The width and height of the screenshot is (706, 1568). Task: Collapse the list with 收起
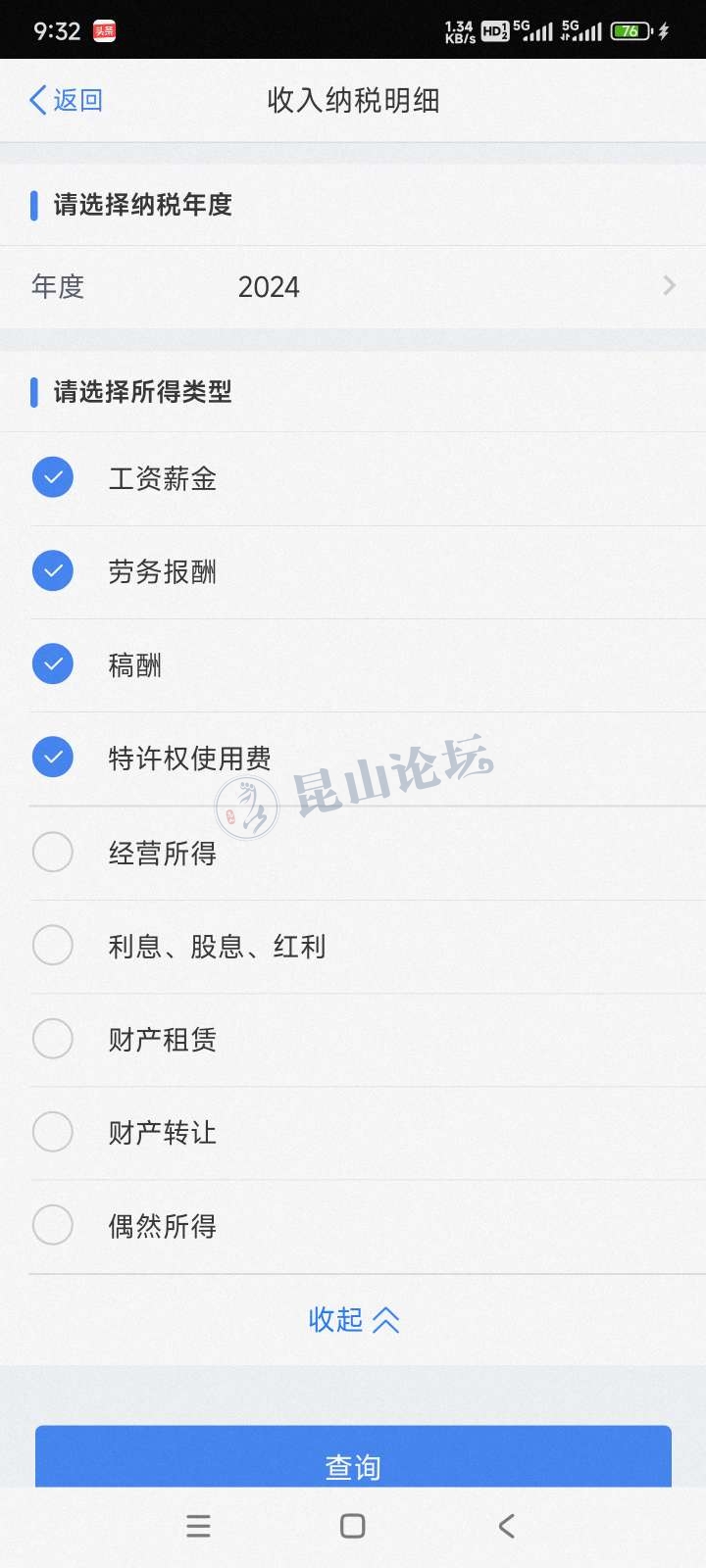click(353, 1320)
